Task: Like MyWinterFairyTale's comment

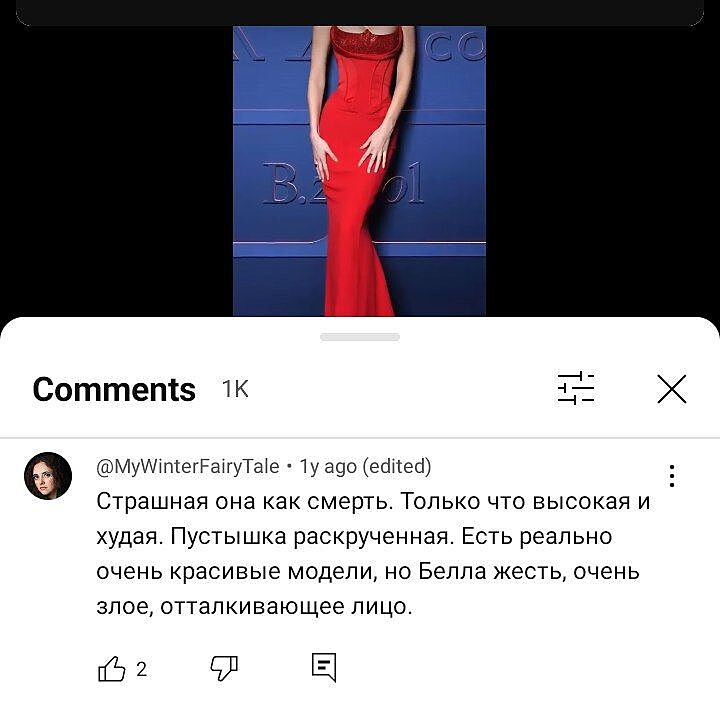Action: pyautogui.click(x=112, y=669)
